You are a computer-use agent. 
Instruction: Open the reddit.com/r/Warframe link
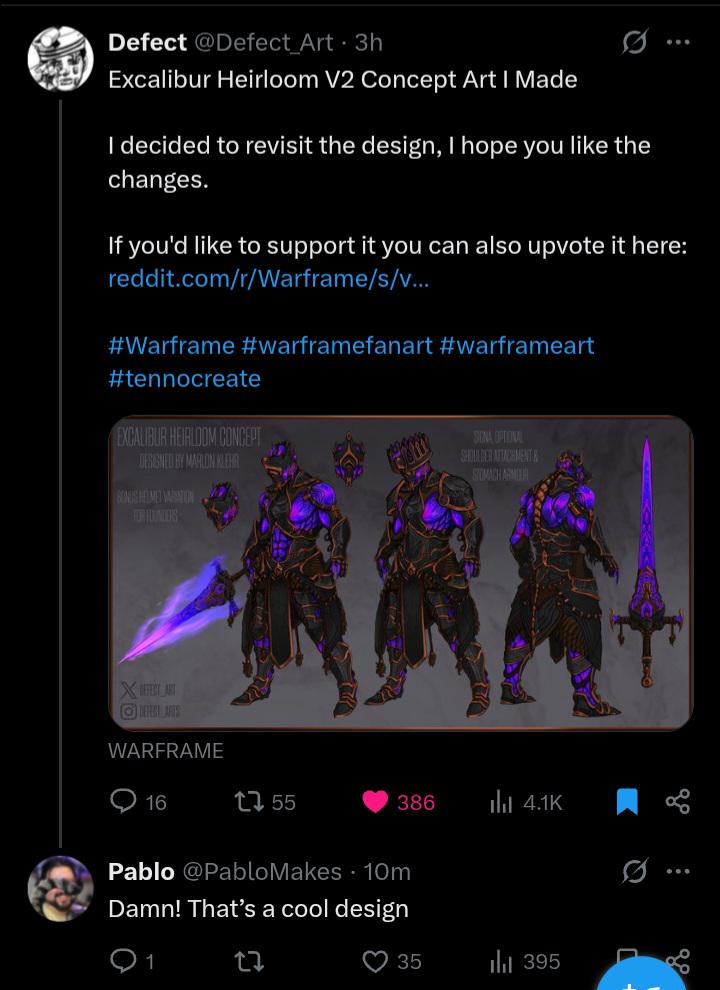coord(268,279)
